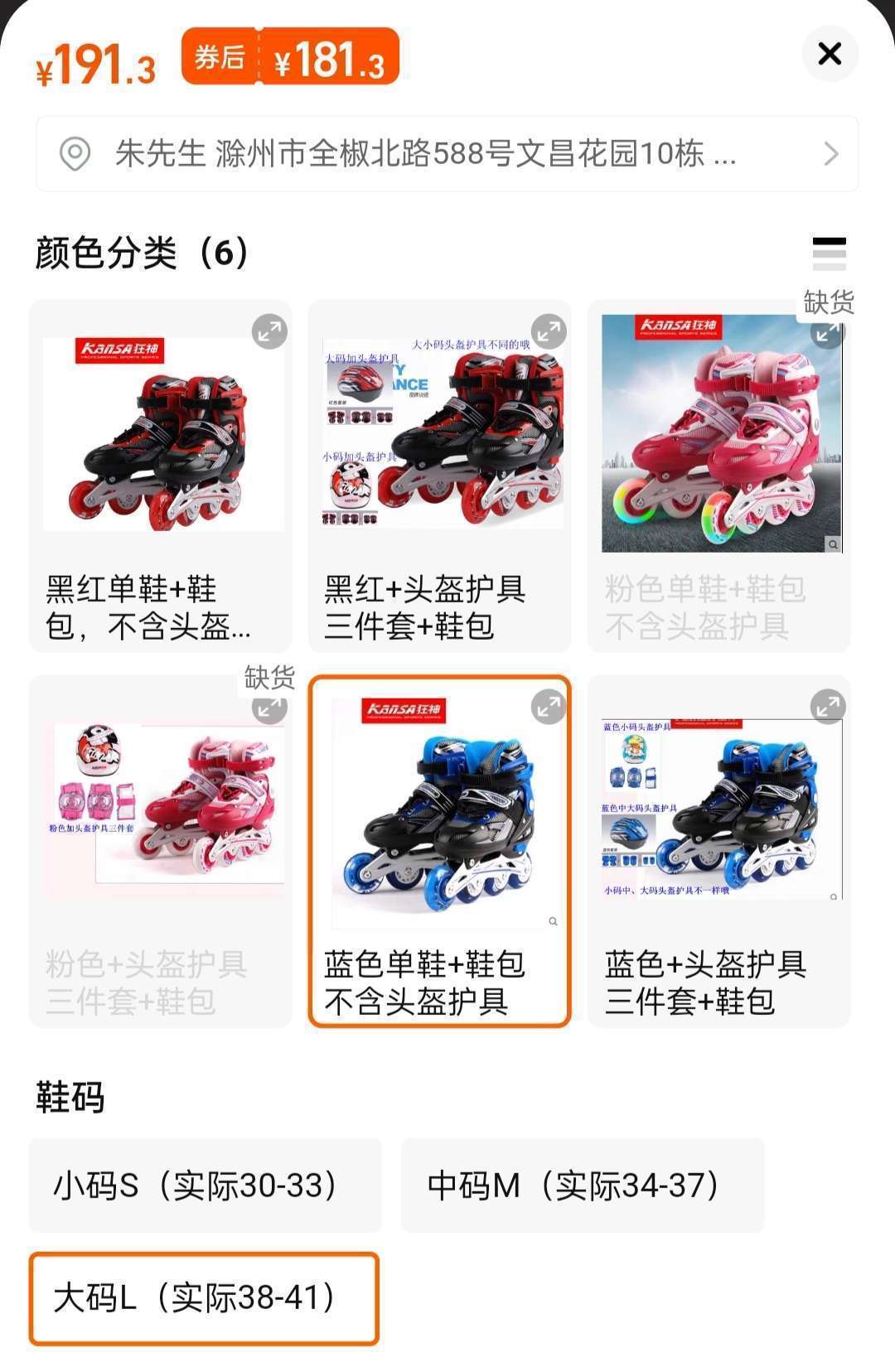895x1372 pixels.
Task: Enlarge the 黑红+头盔护具 image
Action: pyautogui.click(x=549, y=332)
